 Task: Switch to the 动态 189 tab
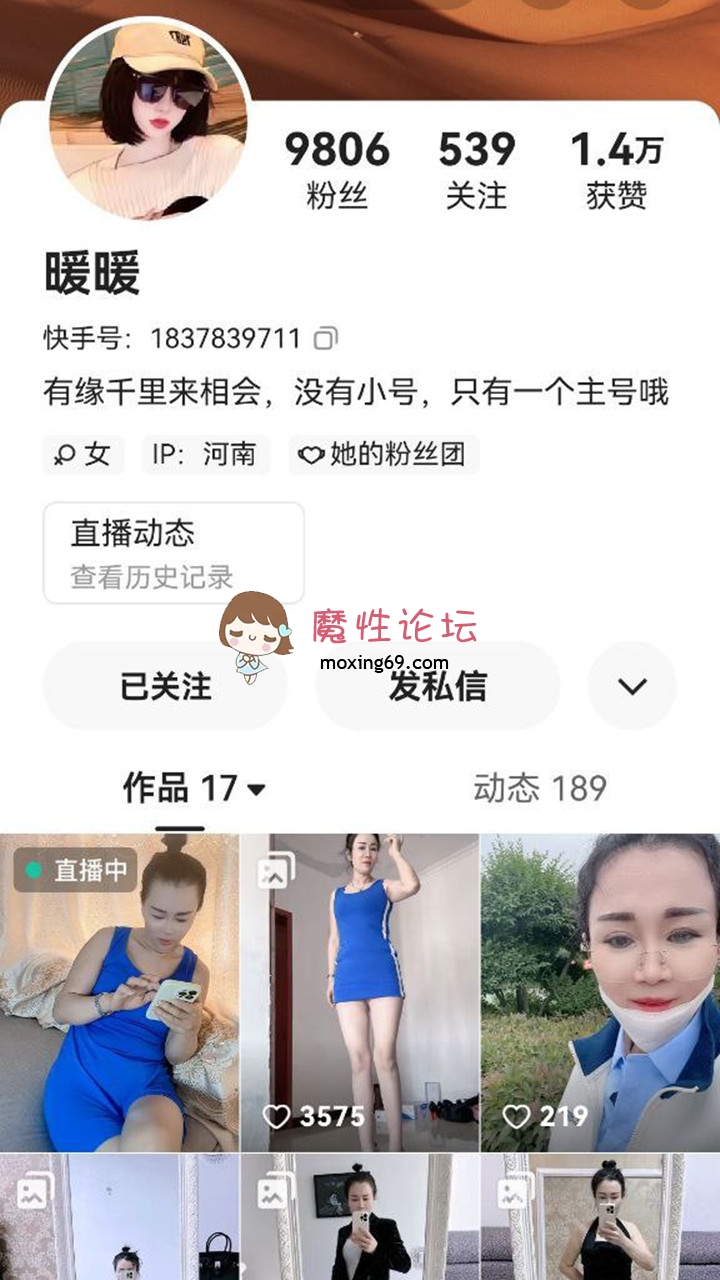(x=540, y=789)
